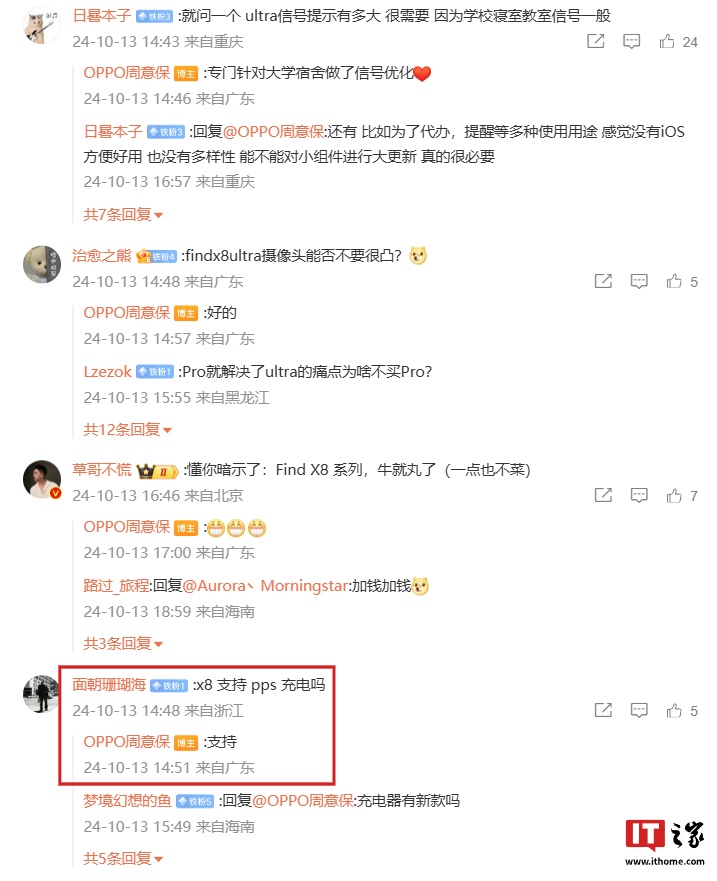717x881 pixels.
Task: Like 日晷本子's comment about ultra信号
Action: [x=668, y=41]
